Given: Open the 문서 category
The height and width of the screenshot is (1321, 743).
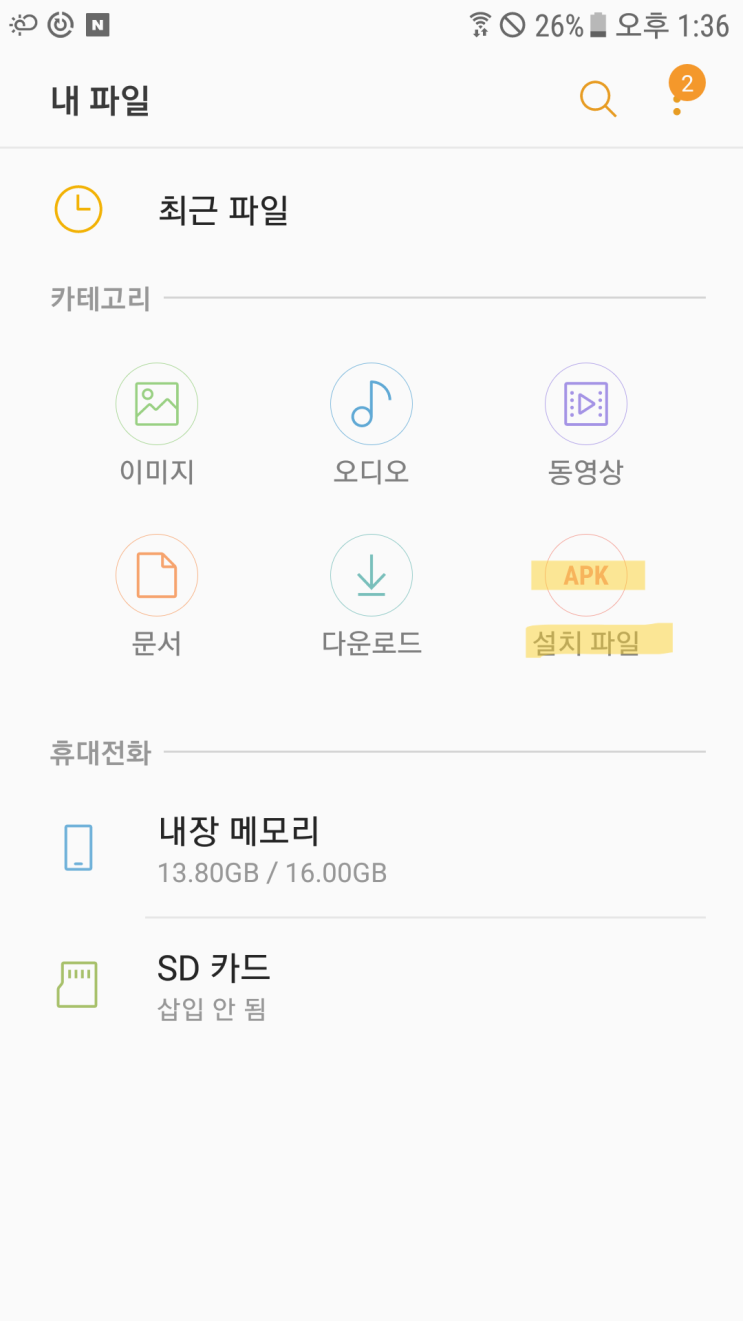Looking at the screenshot, I should (157, 576).
